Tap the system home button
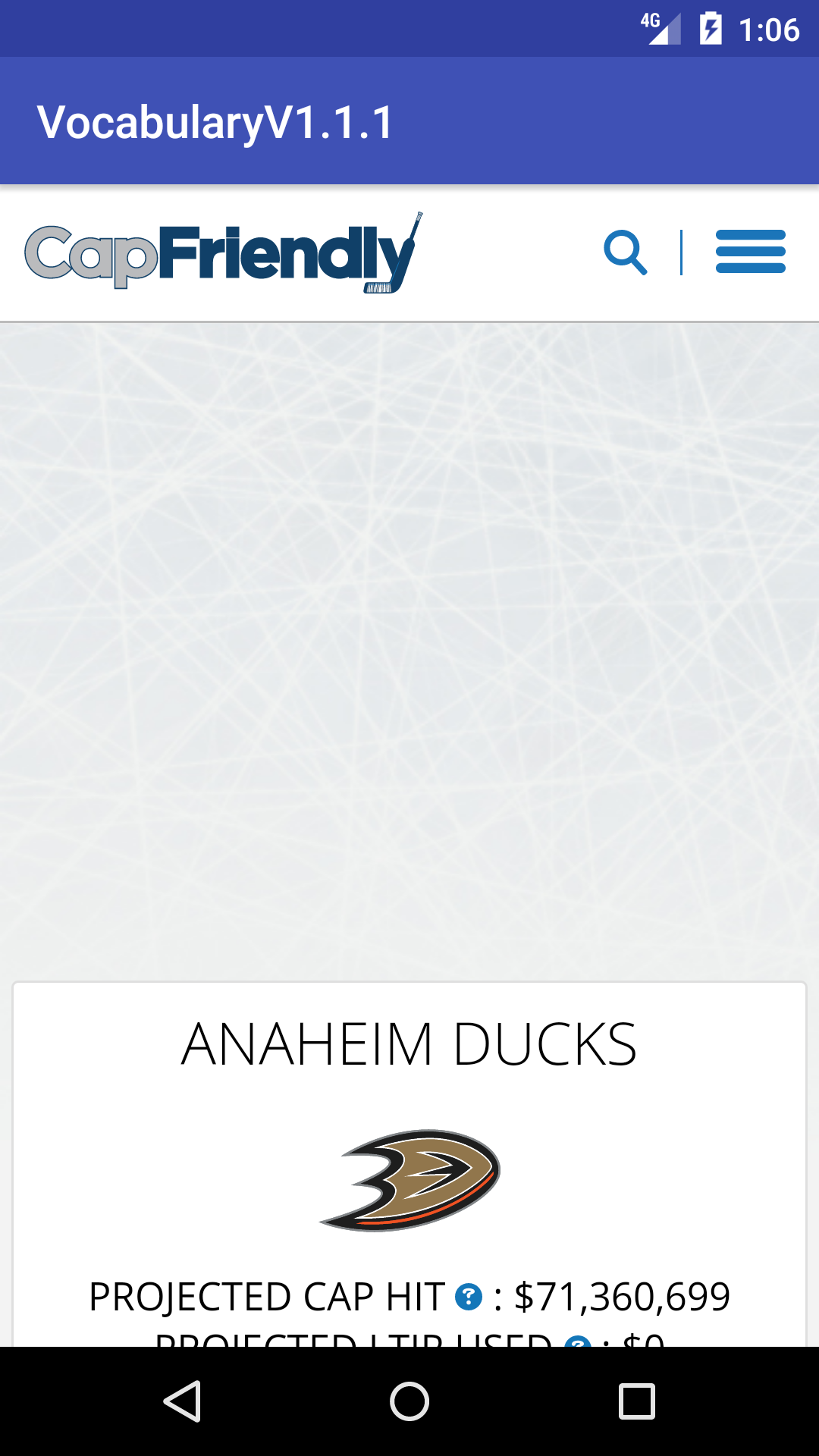 [x=409, y=1401]
